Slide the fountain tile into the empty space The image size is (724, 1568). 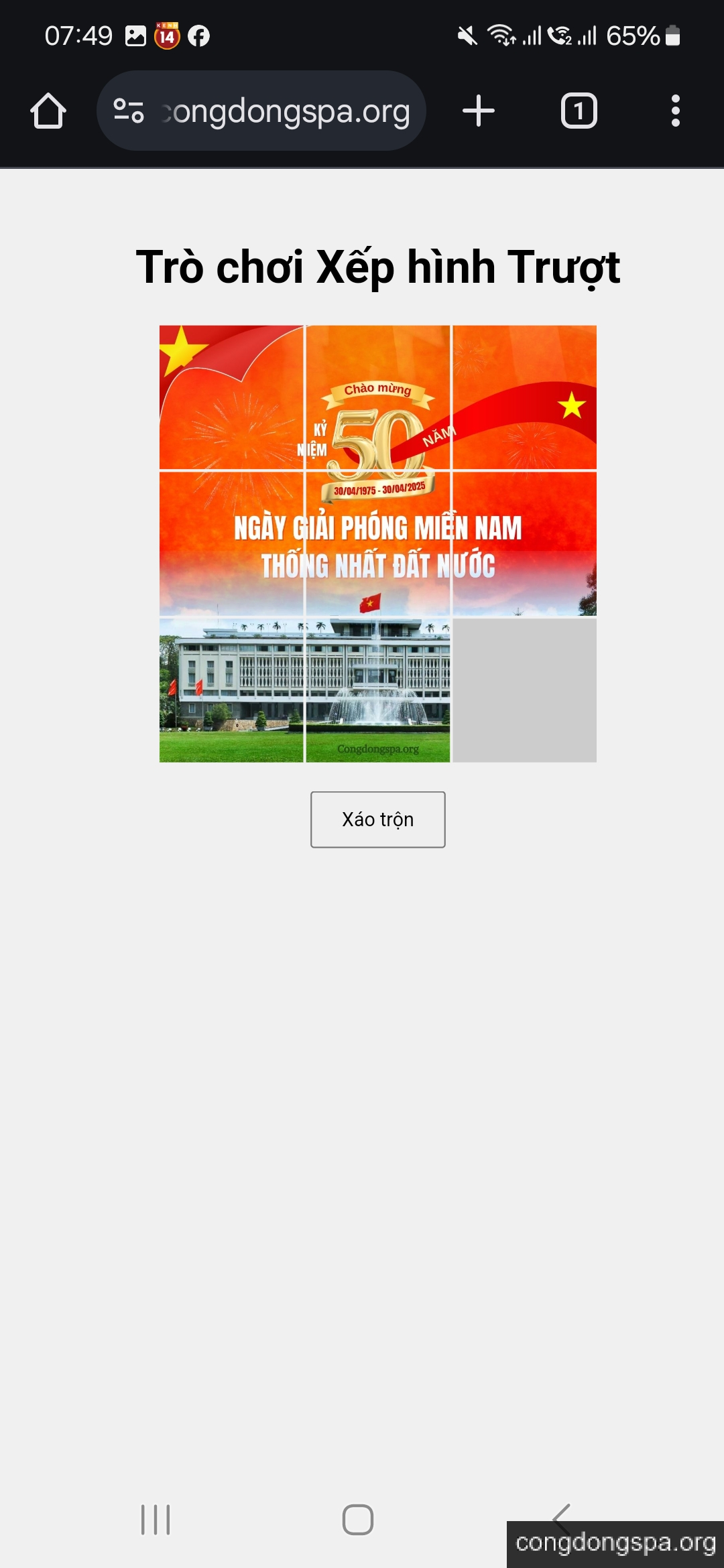click(x=377, y=690)
